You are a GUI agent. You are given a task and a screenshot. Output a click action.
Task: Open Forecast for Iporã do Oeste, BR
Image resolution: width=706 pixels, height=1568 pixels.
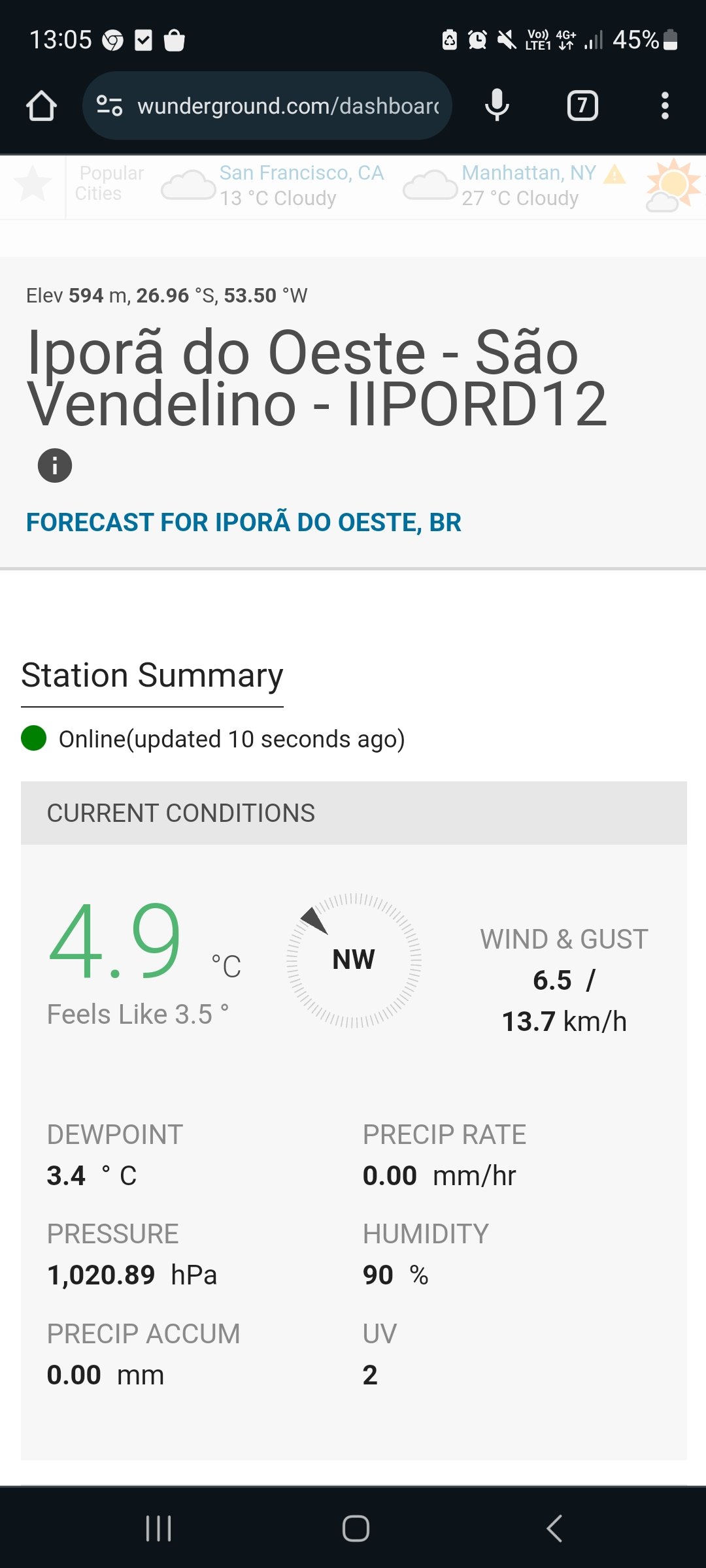click(x=244, y=523)
